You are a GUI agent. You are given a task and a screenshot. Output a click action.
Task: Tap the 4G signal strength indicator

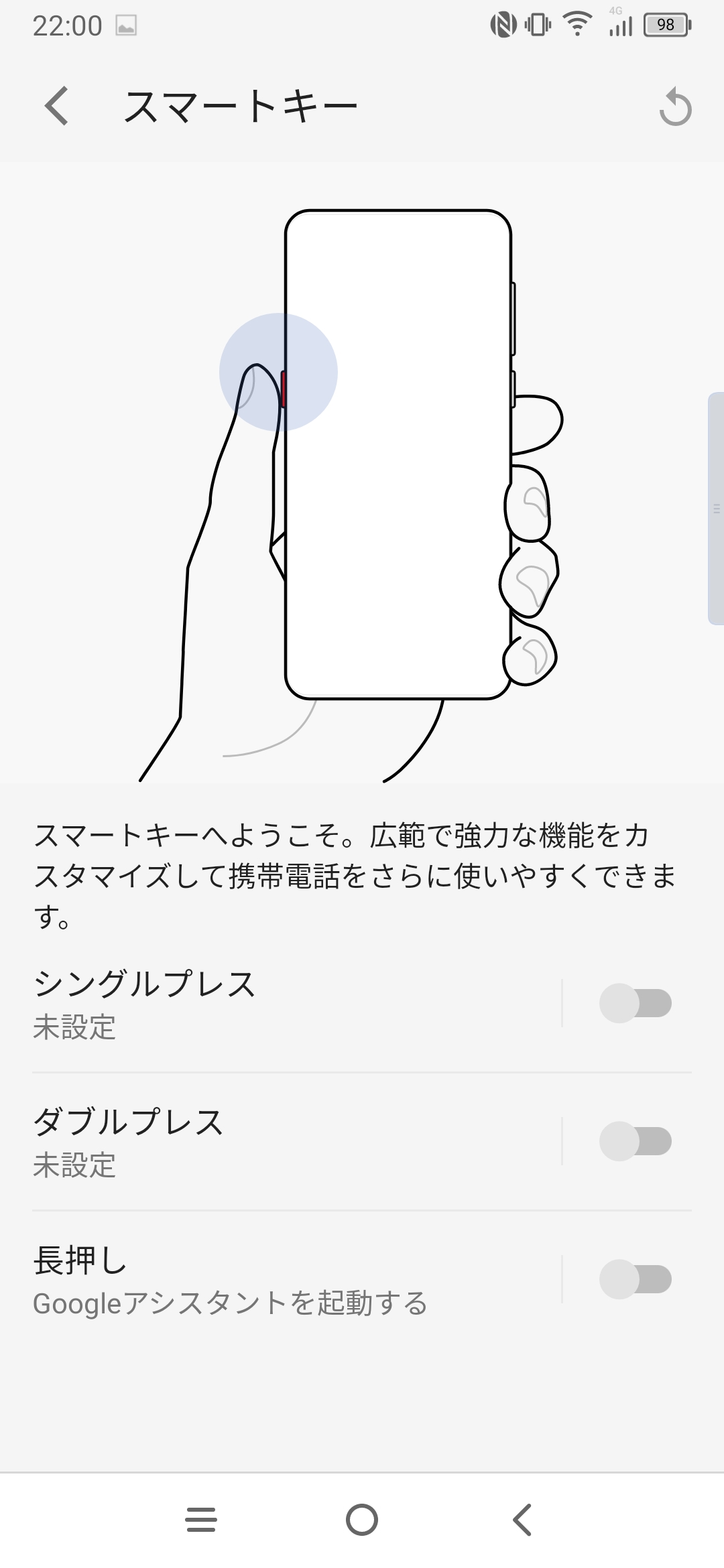620,25
